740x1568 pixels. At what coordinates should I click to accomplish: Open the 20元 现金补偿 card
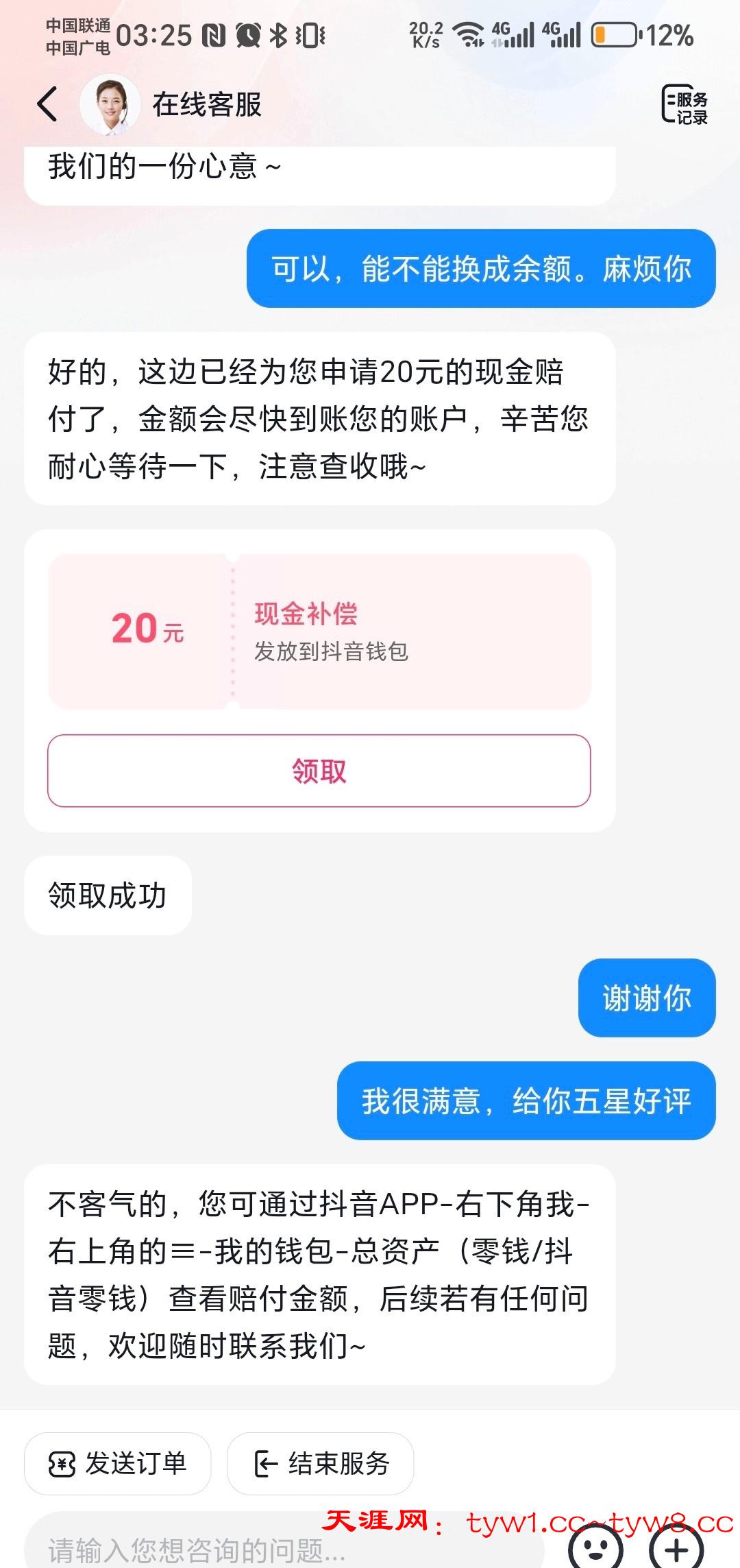coord(319,631)
